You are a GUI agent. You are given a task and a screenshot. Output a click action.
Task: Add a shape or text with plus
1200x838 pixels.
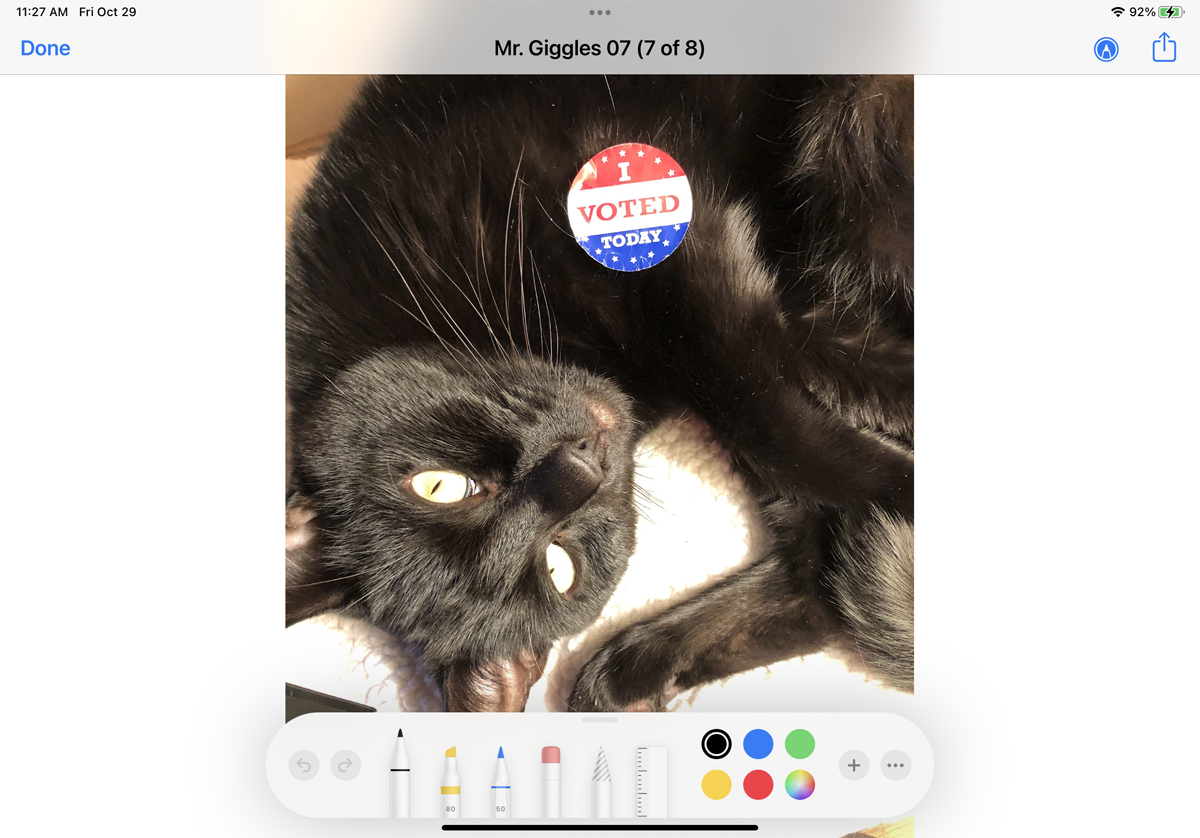(x=854, y=766)
